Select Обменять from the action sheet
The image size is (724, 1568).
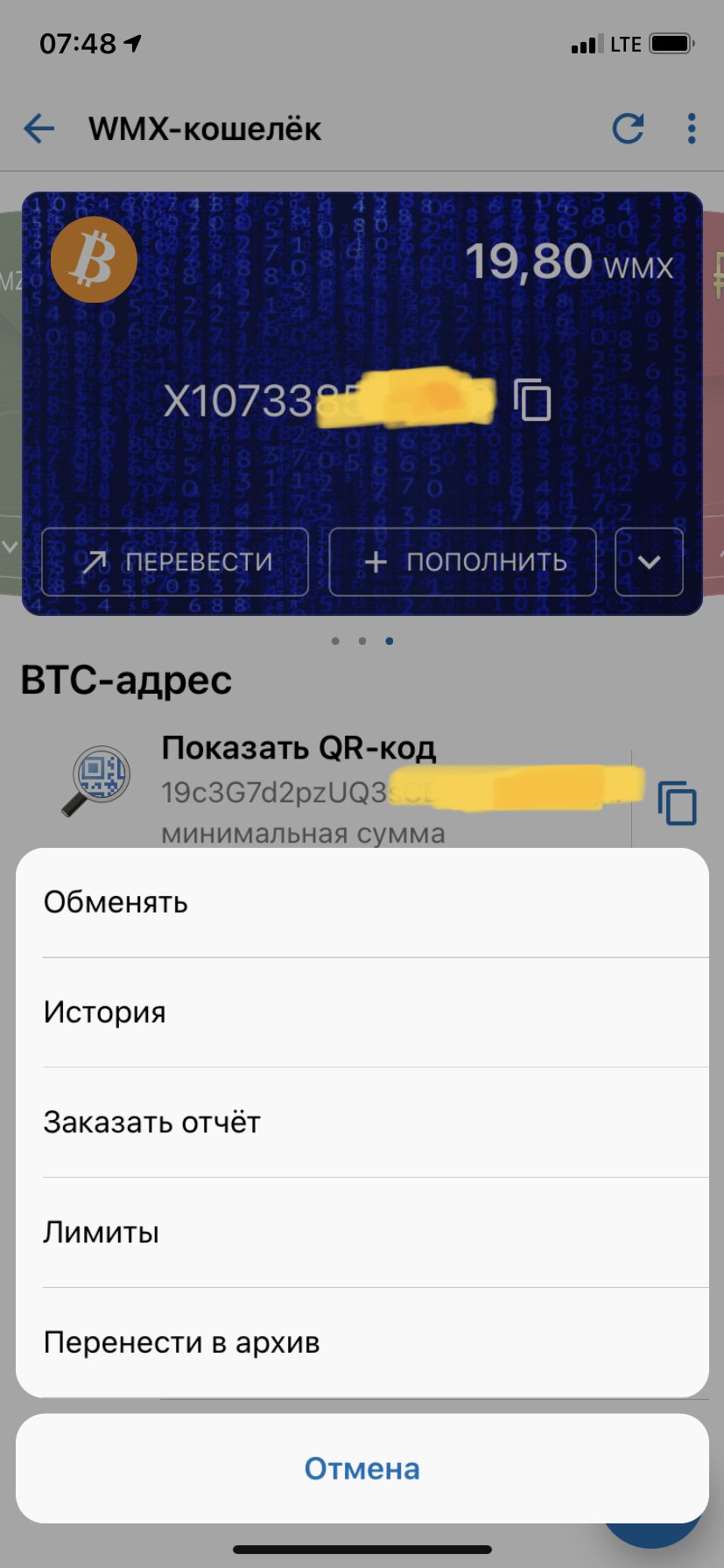(362, 902)
